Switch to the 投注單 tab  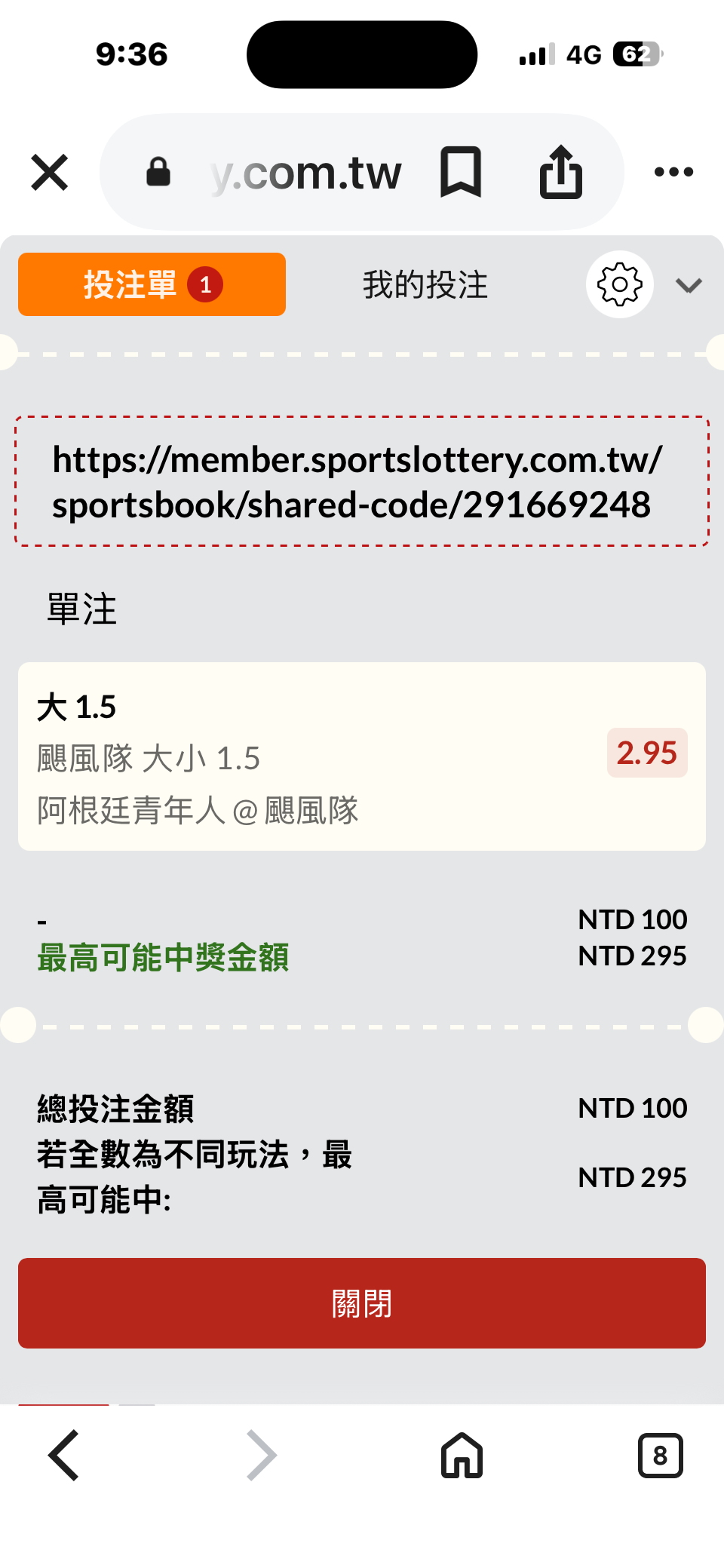pos(152,284)
